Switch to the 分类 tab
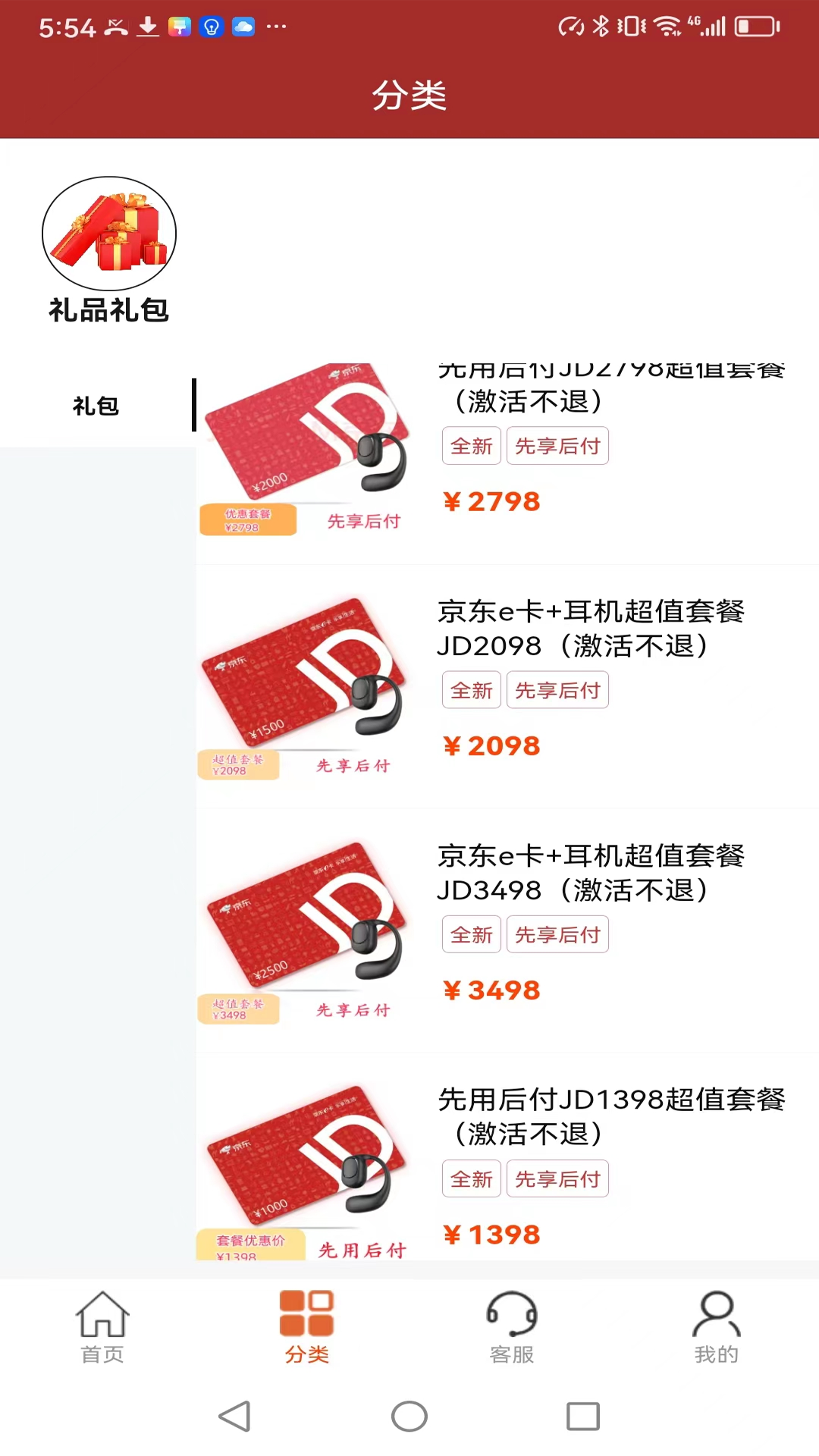 tap(306, 1327)
